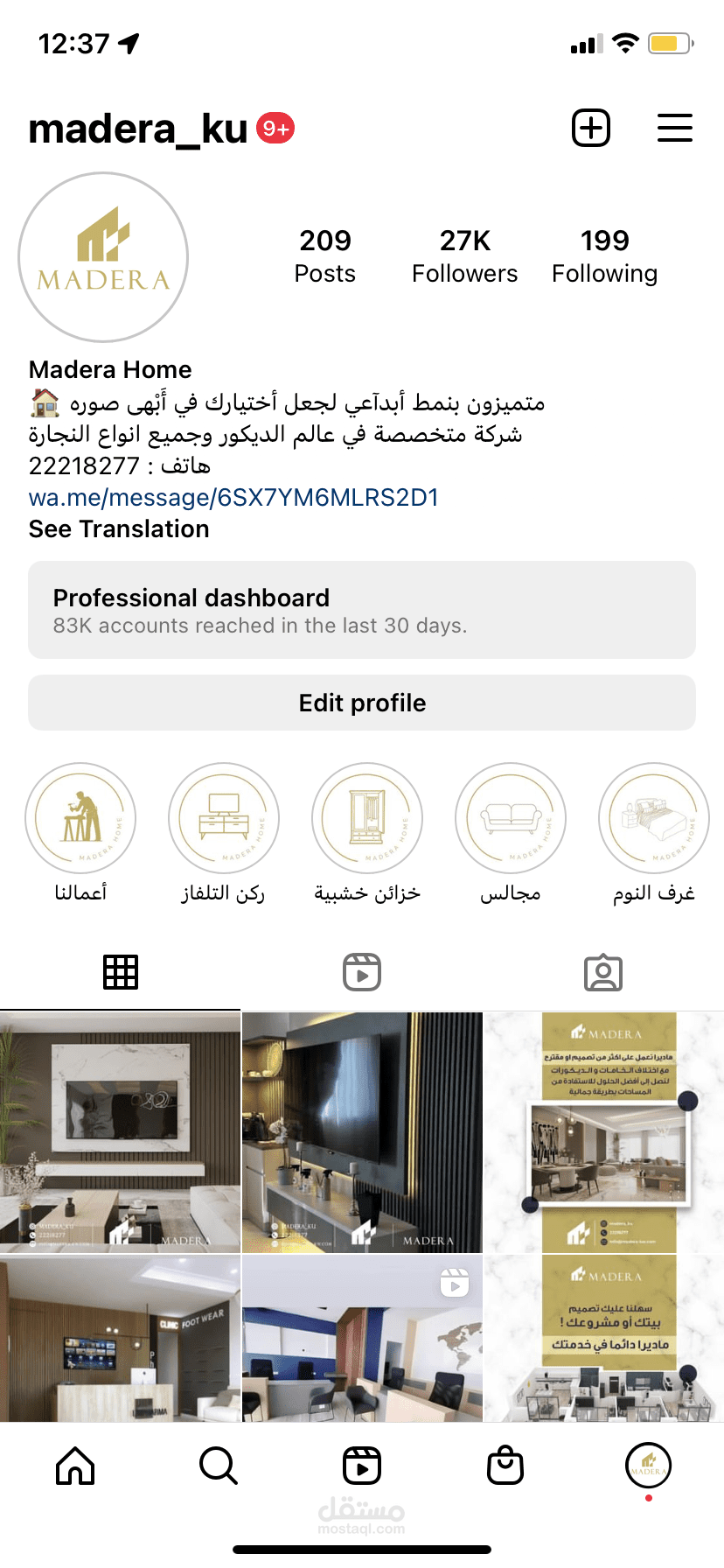Open the Search tab in the bottom bar
724x1568 pixels.
point(219,1466)
